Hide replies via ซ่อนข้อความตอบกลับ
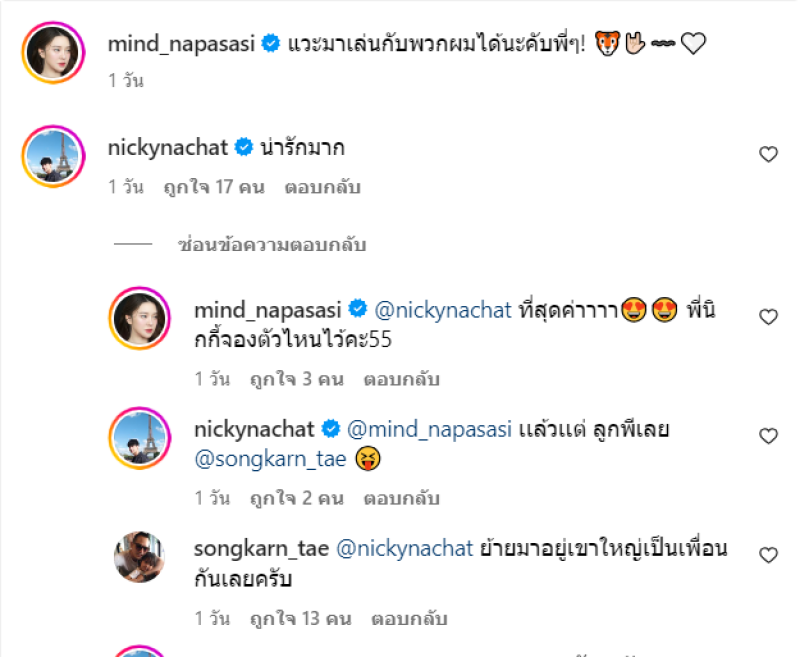Viewport: 800px width, 657px height. [270, 245]
